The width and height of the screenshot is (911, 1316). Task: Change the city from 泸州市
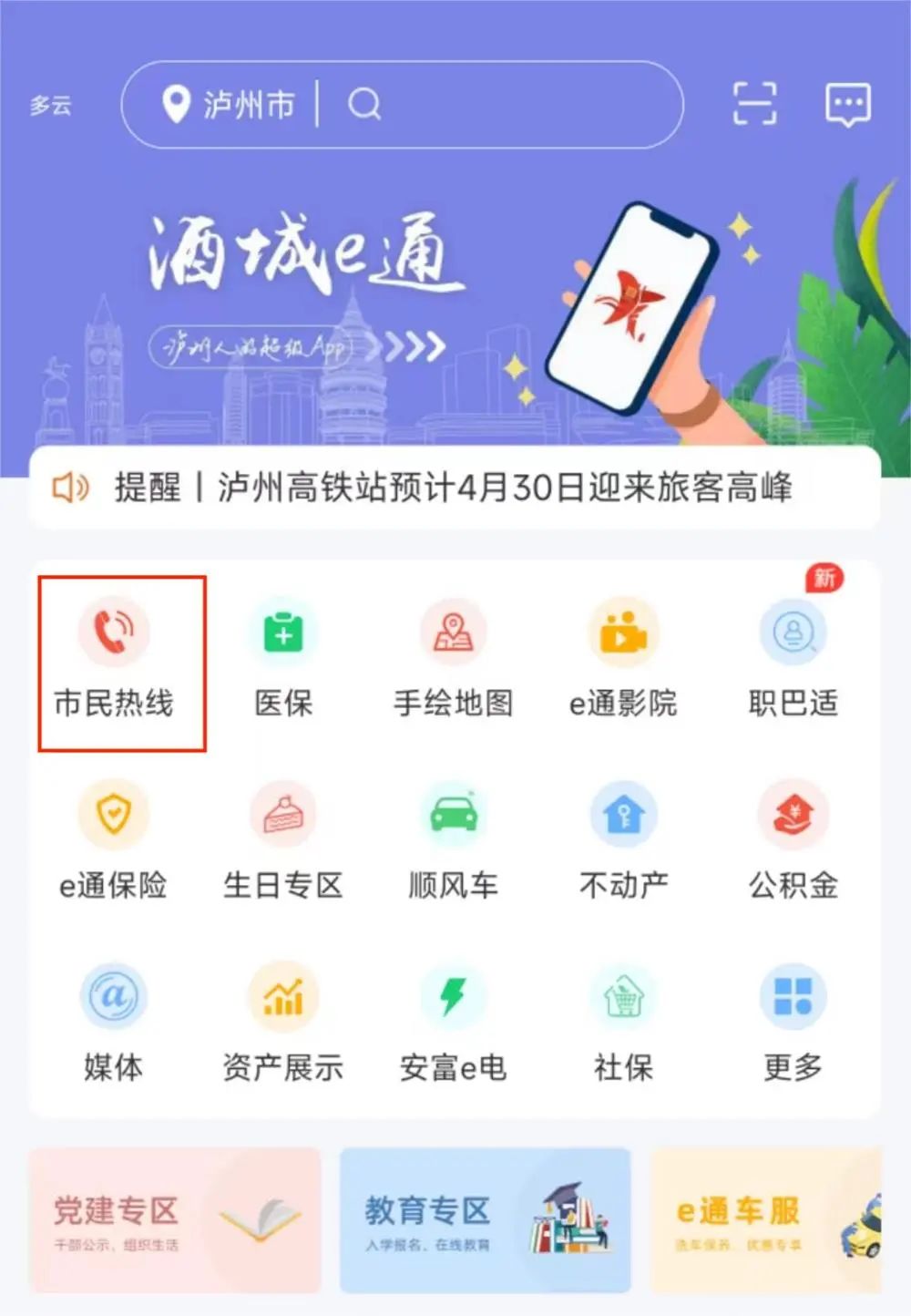pos(230,105)
